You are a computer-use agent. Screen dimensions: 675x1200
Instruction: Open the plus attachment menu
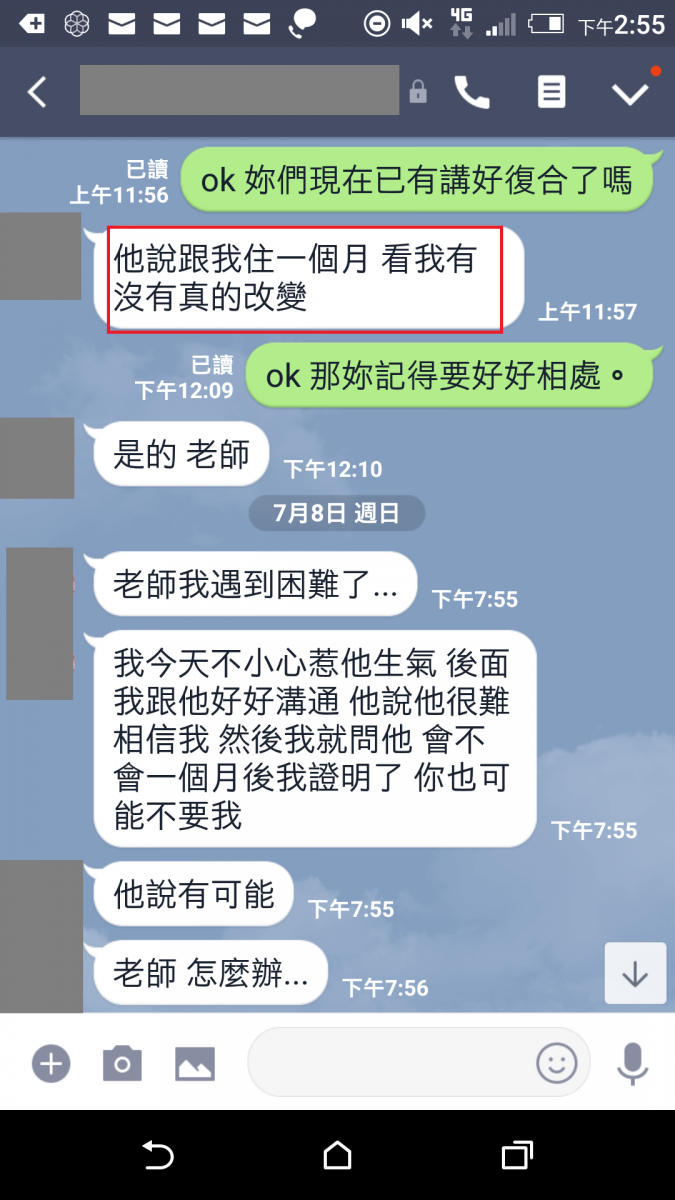pyautogui.click(x=50, y=1063)
